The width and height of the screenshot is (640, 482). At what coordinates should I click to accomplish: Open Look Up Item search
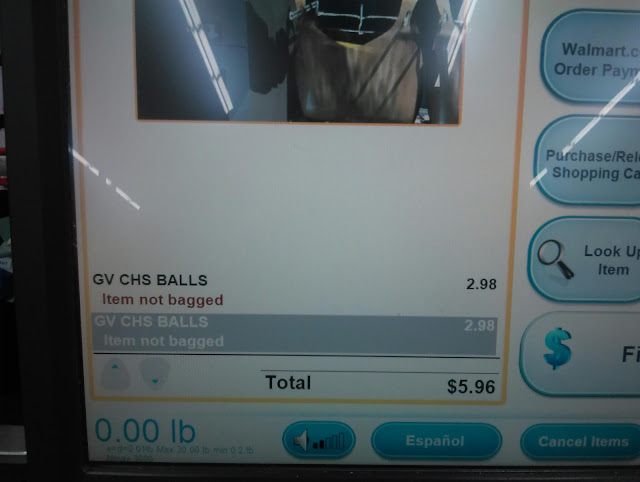[x=590, y=260]
